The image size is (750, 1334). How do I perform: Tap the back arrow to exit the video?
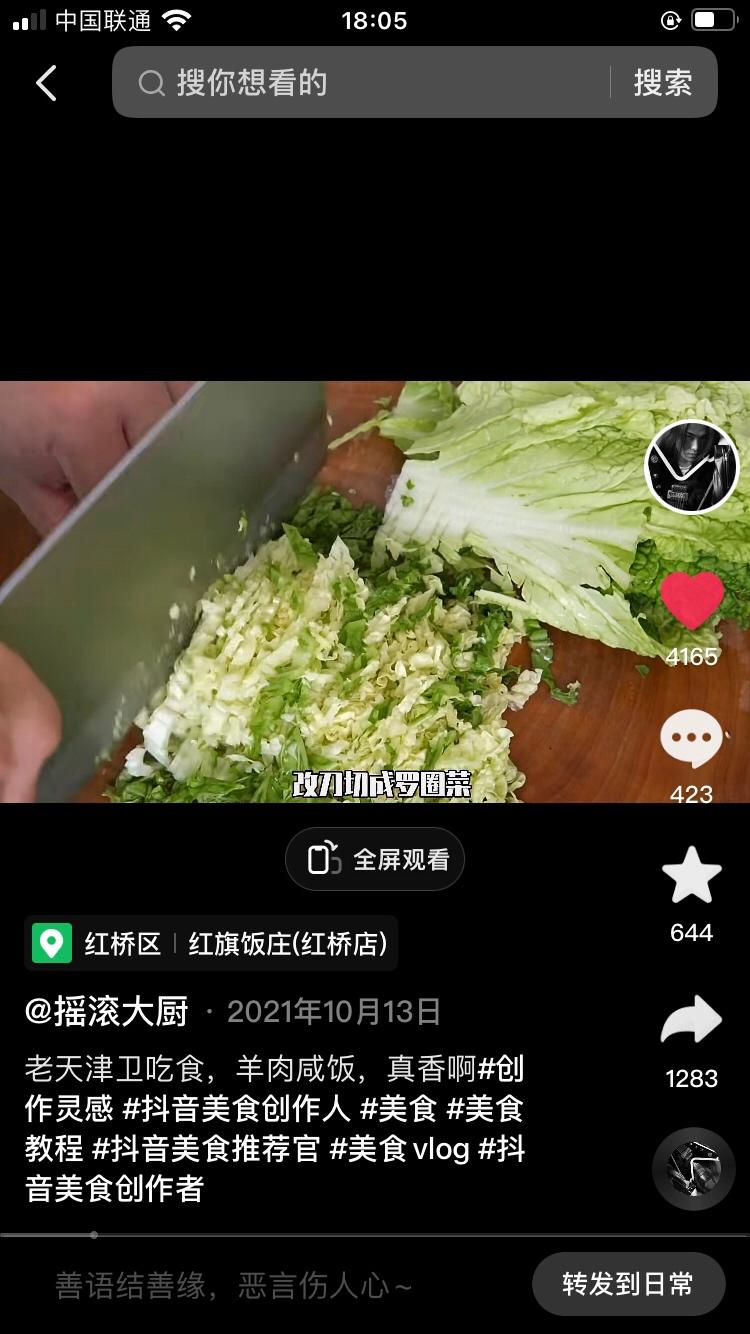[x=45, y=83]
